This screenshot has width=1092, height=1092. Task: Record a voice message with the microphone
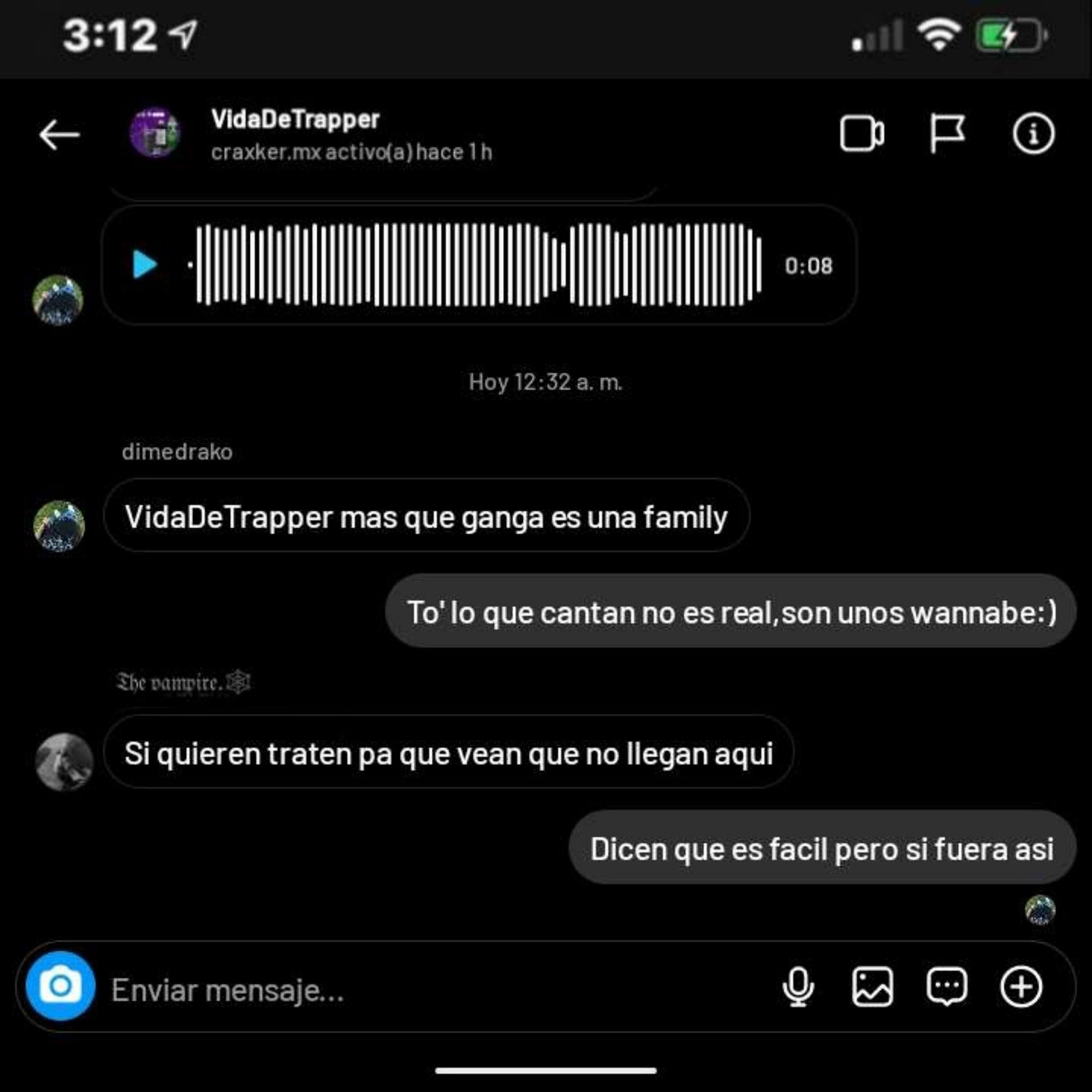tap(798, 987)
